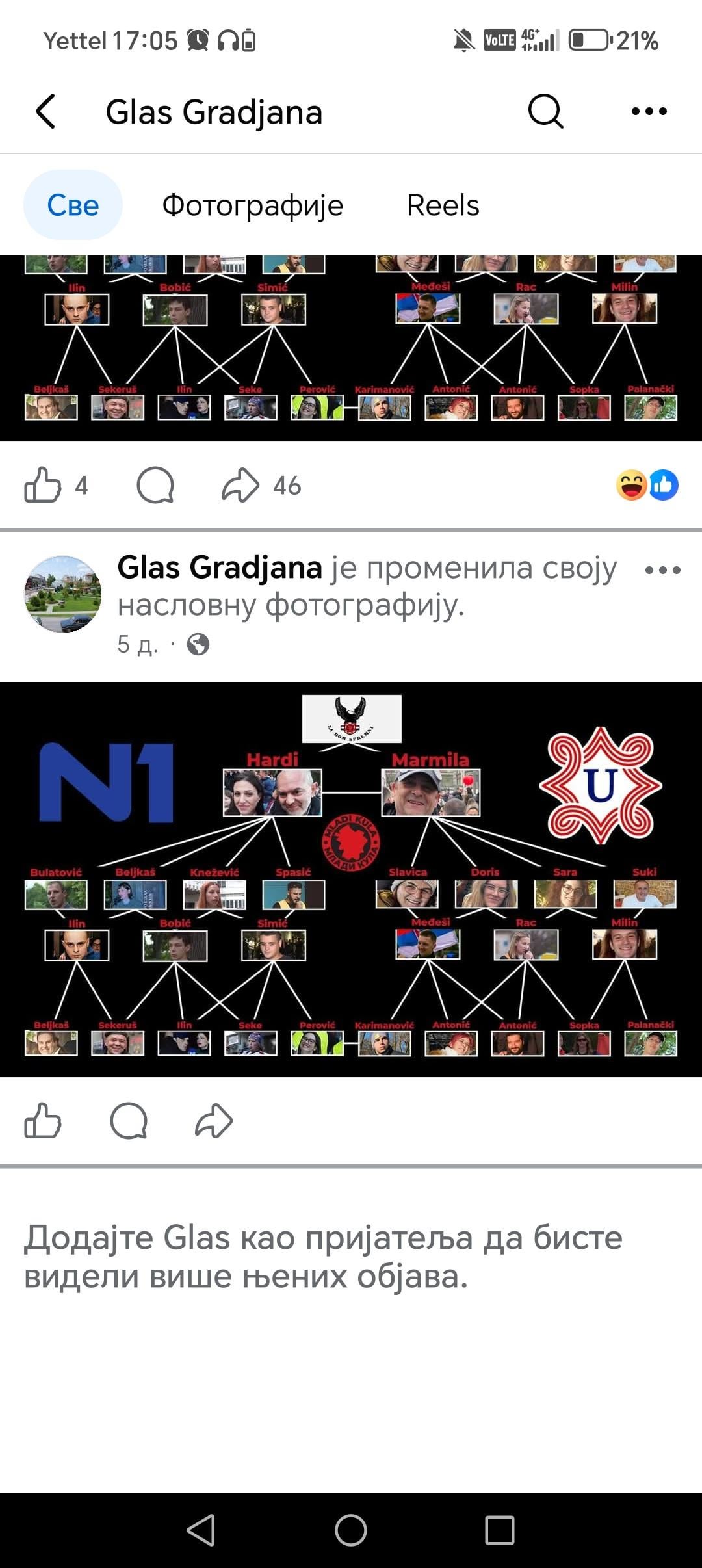702x1568 pixels.
Task: Open the new cover photo image
Action: (351, 879)
